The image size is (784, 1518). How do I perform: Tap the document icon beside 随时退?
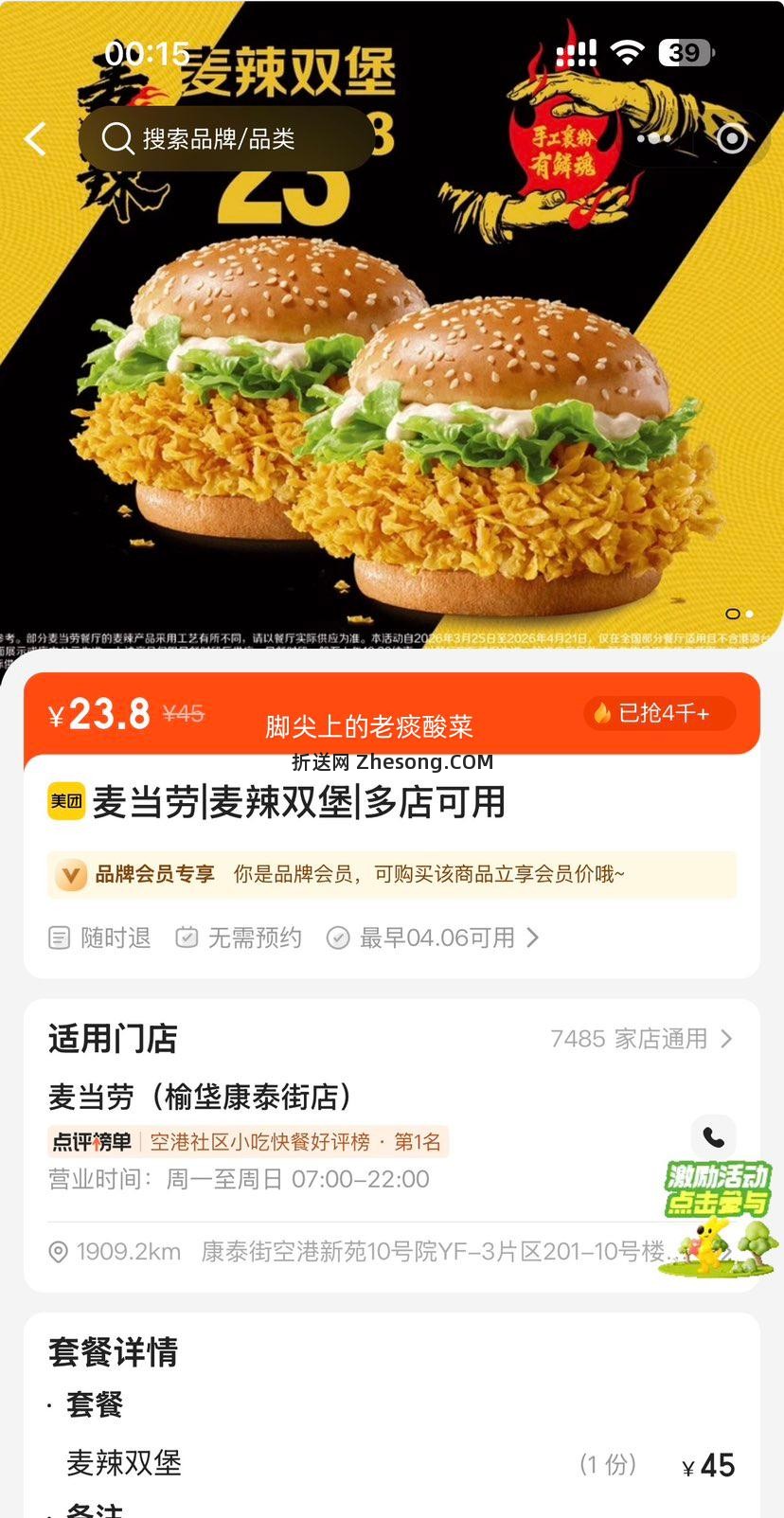60,938
